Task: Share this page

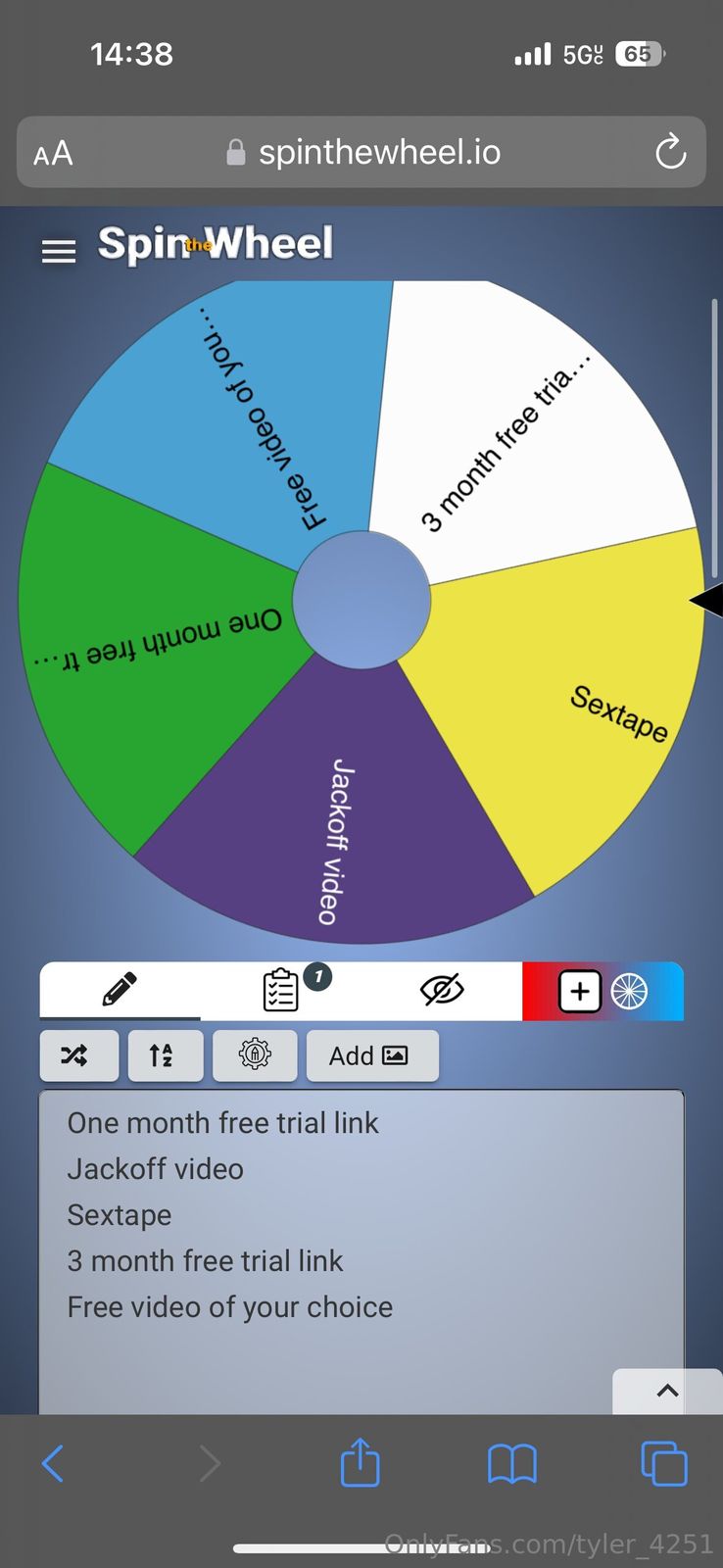Action: click(x=360, y=1462)
